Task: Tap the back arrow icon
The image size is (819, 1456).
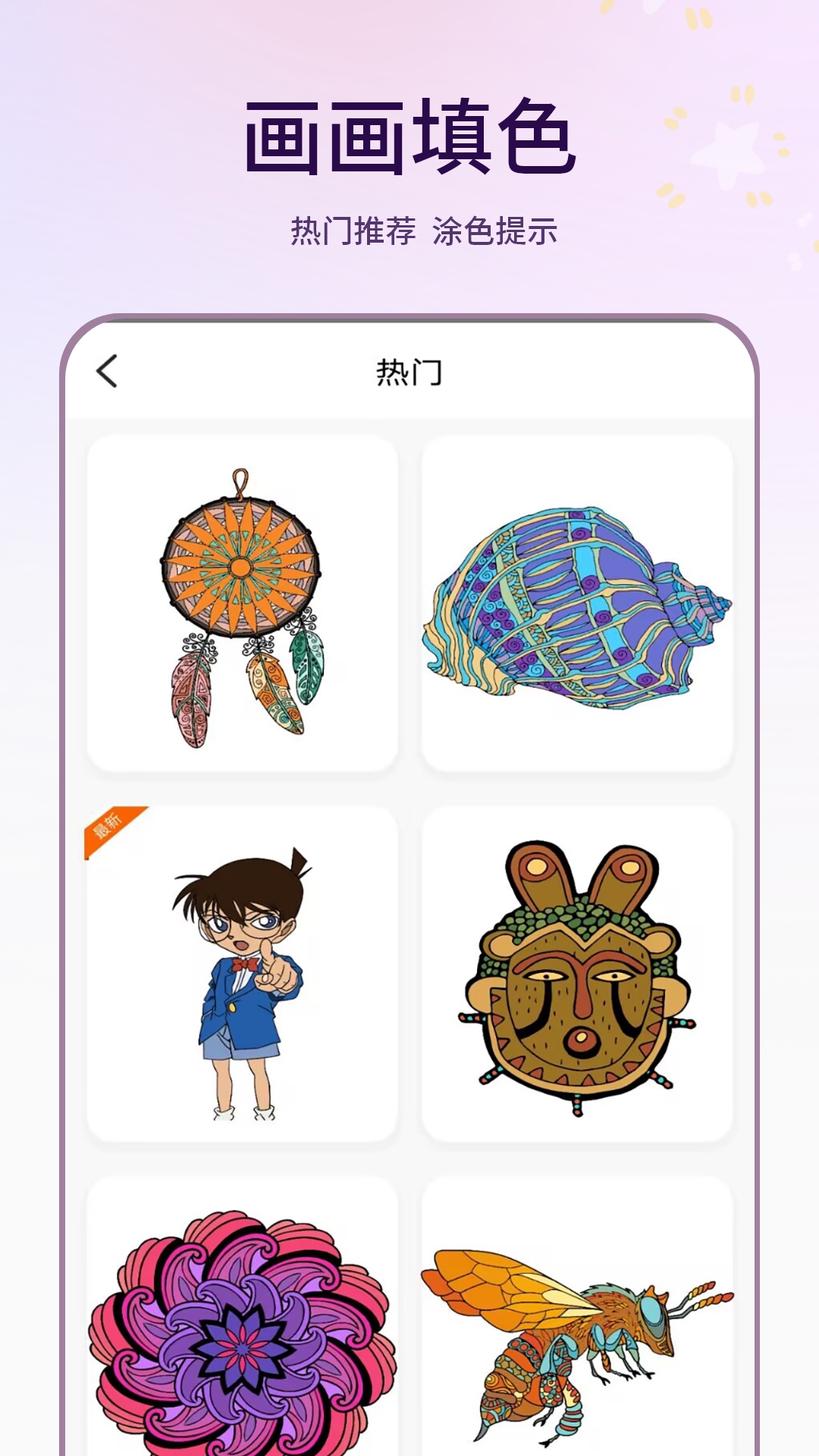Action: pyautogui.click(x=106, y=369)
